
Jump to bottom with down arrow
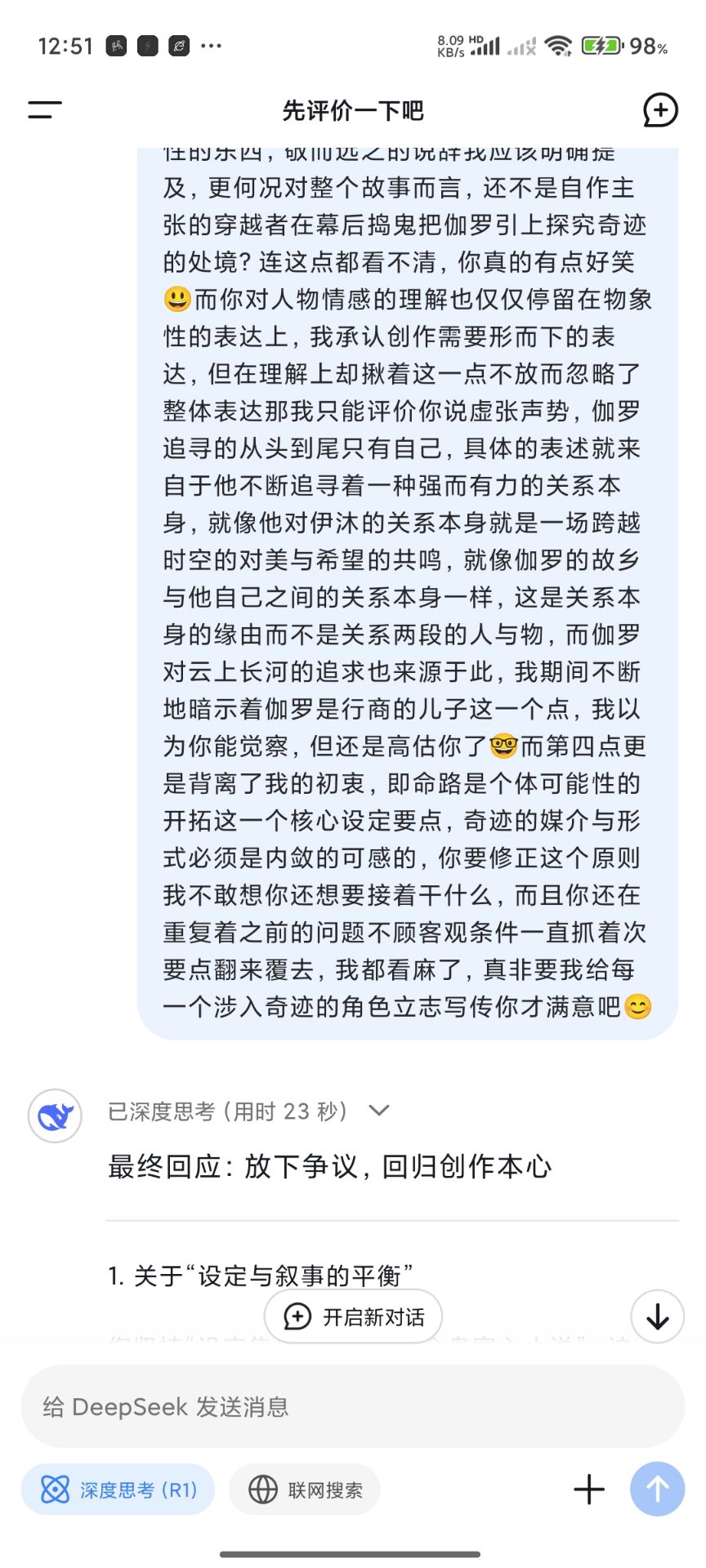tap(657, 1316)
